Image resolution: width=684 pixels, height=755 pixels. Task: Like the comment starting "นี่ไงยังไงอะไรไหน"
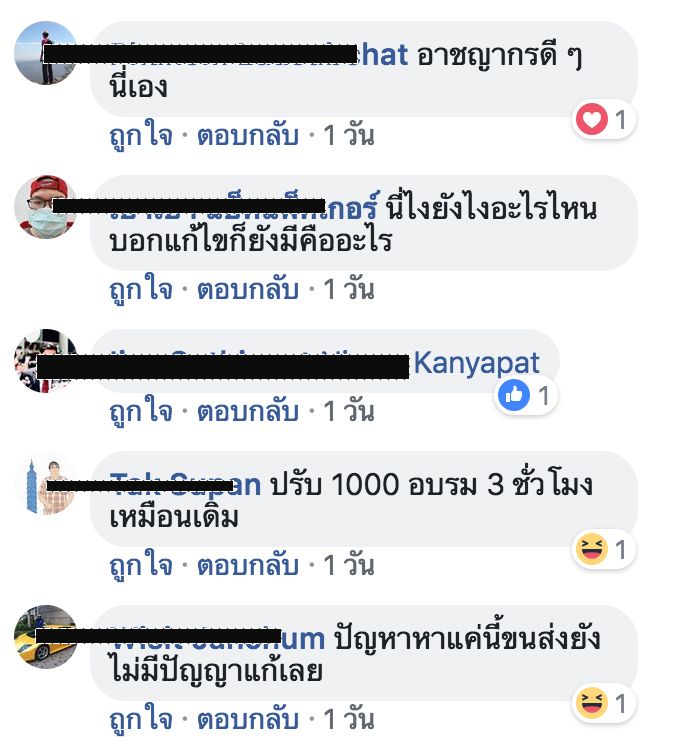(140, 290)
